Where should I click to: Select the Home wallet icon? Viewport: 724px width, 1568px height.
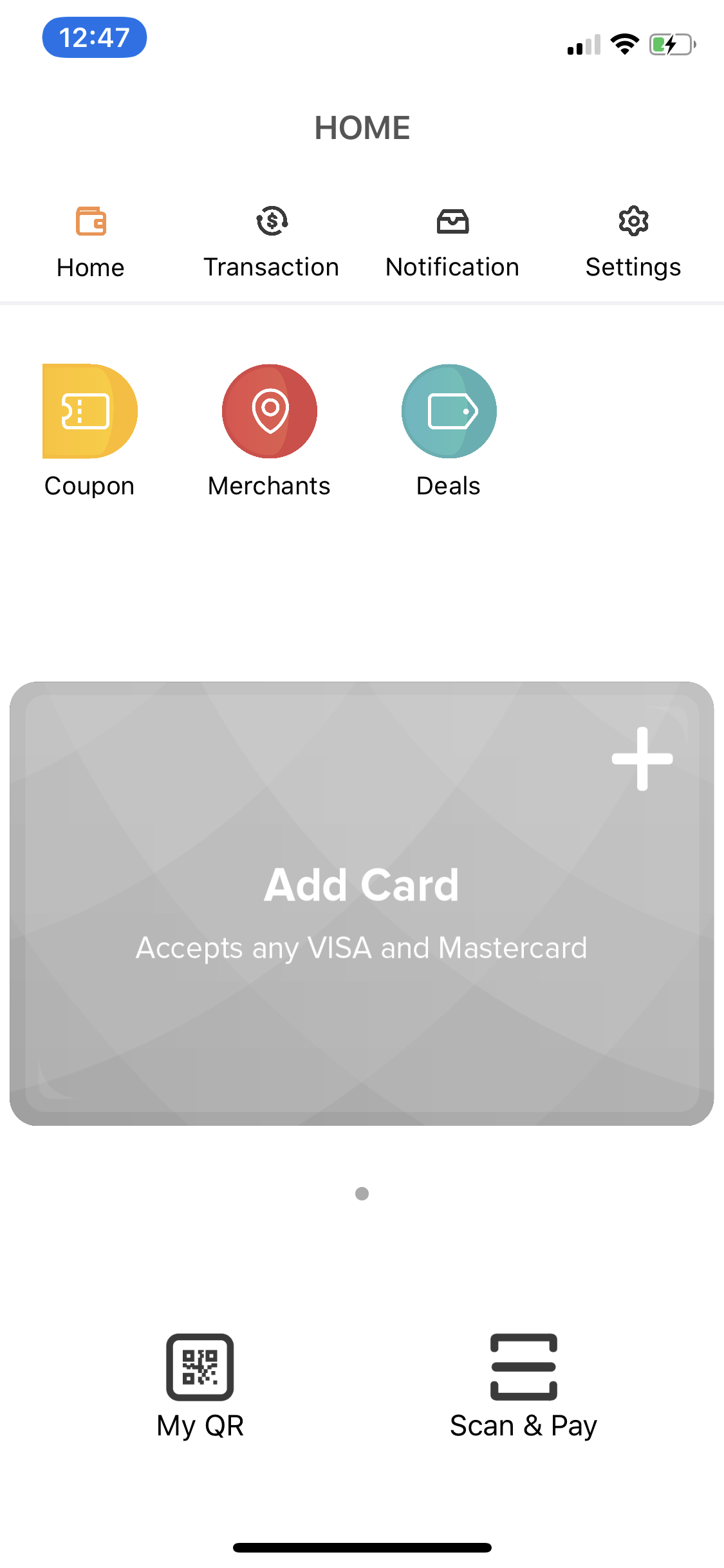[90, 222]
